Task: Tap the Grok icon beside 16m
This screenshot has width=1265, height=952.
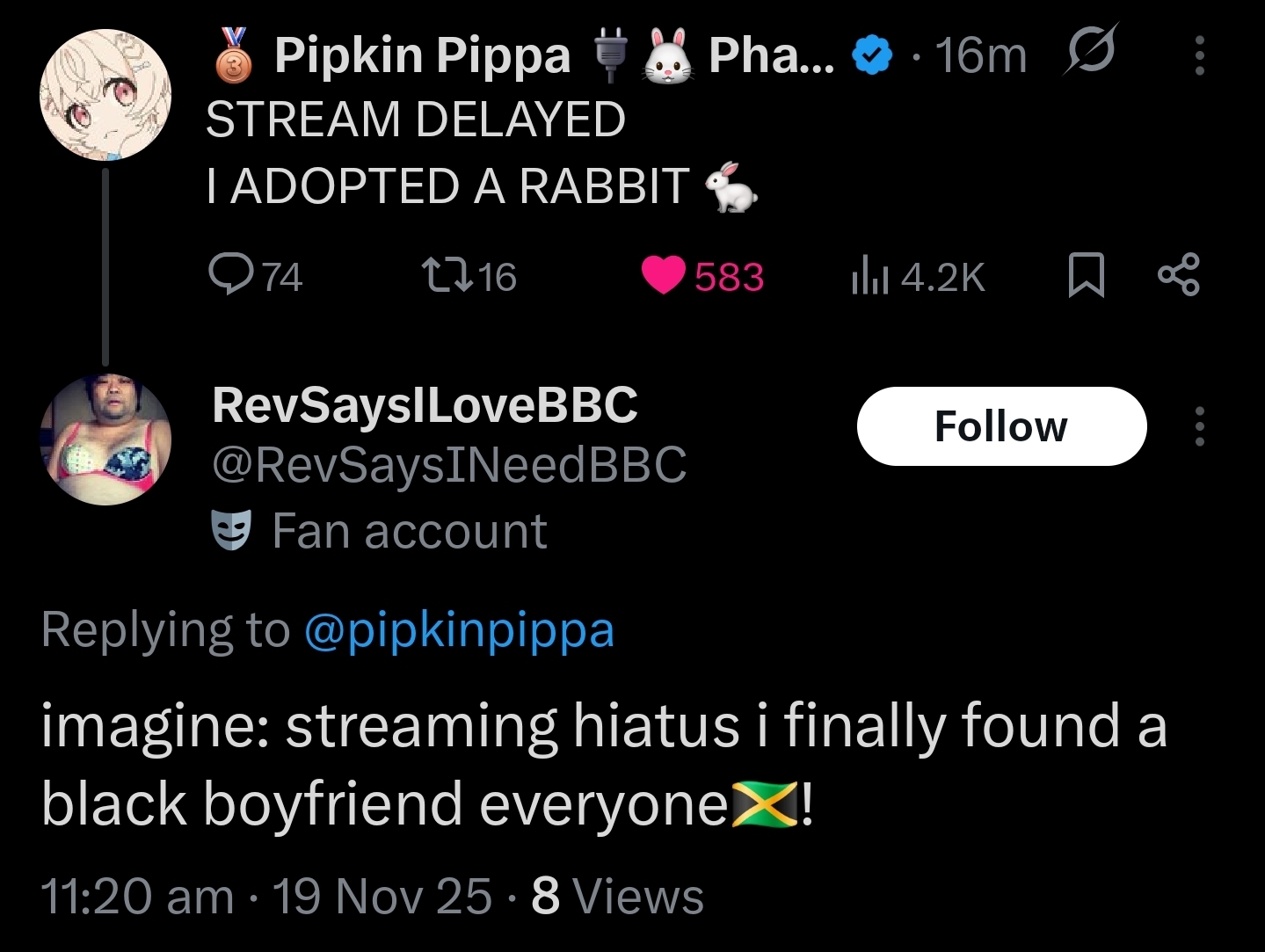Action: (1089, 51)
